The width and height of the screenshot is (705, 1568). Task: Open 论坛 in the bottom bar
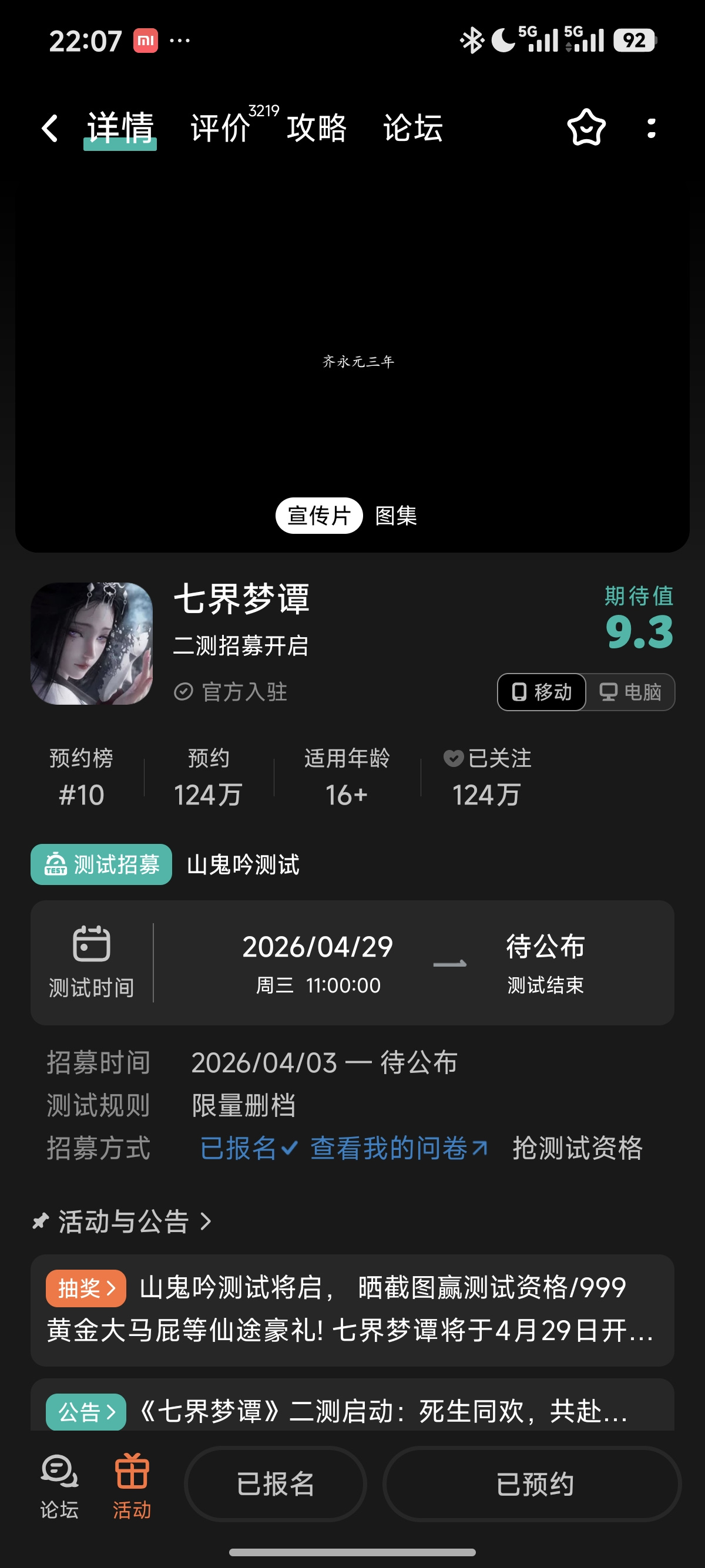59,1486
